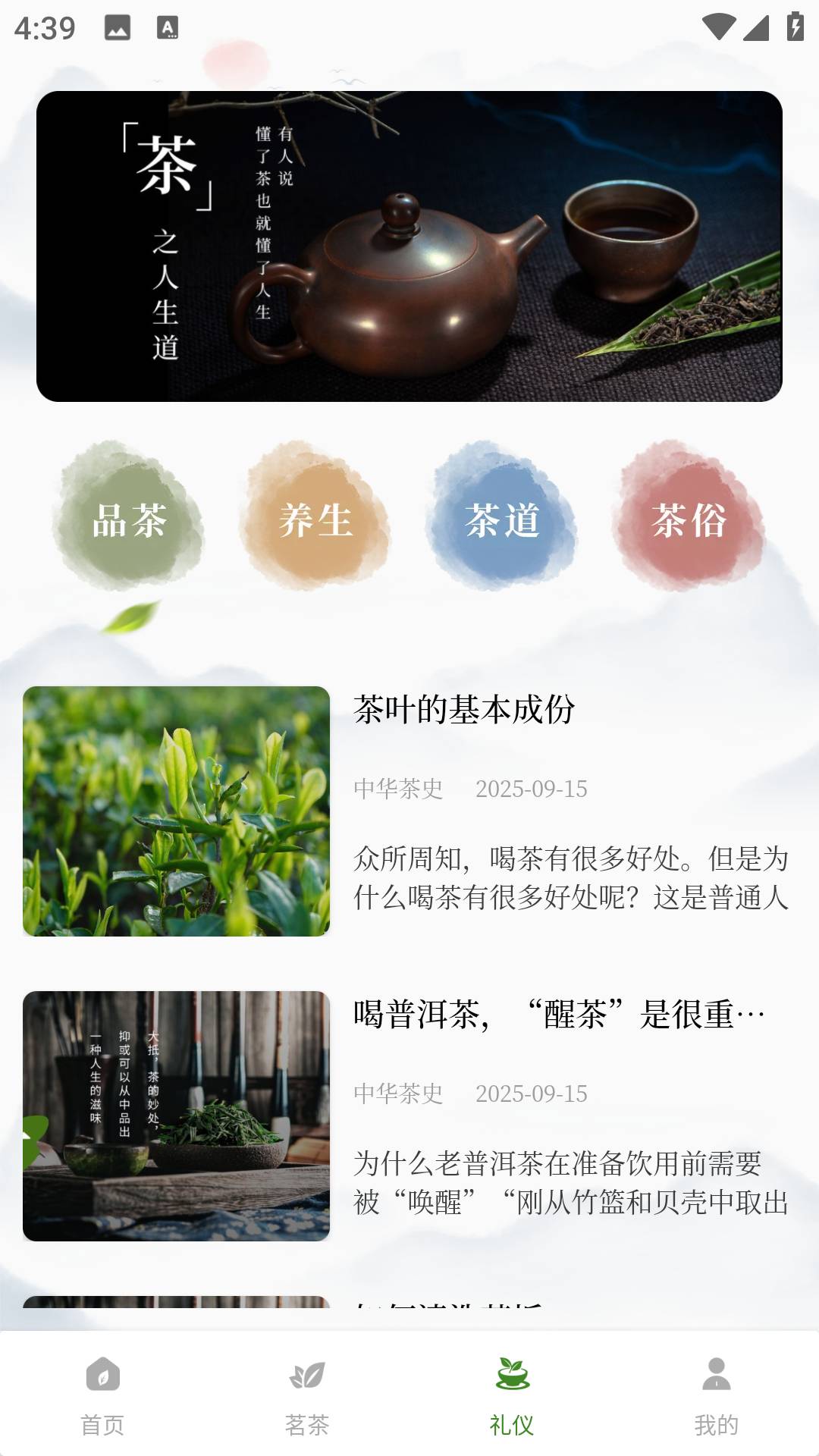819x1456 pixels.
Task: Open the 我的 profile icon
Action: point(717,1373)
